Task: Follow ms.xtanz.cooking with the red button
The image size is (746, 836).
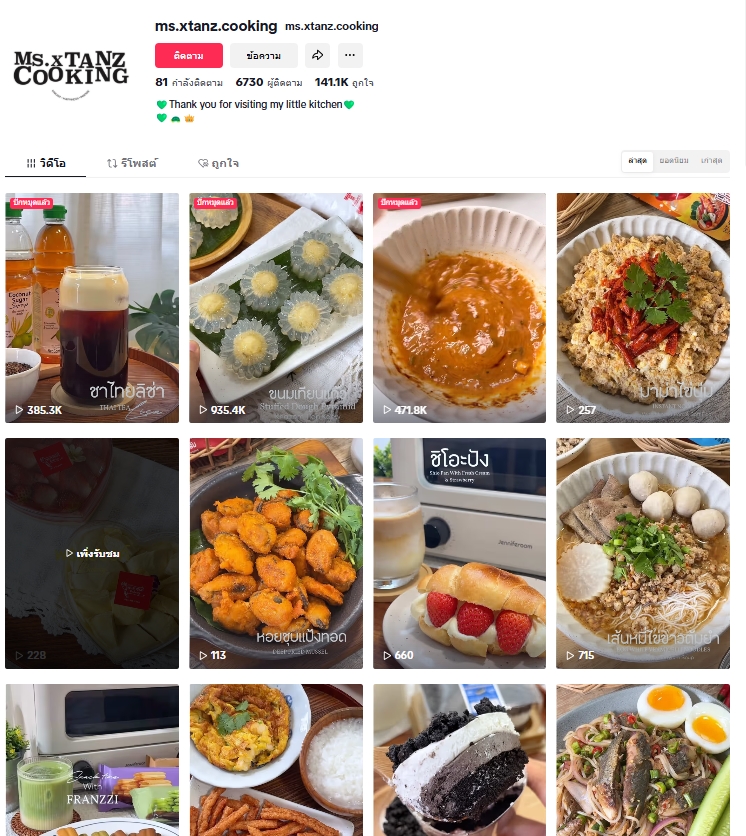Action: pos(188,56)
